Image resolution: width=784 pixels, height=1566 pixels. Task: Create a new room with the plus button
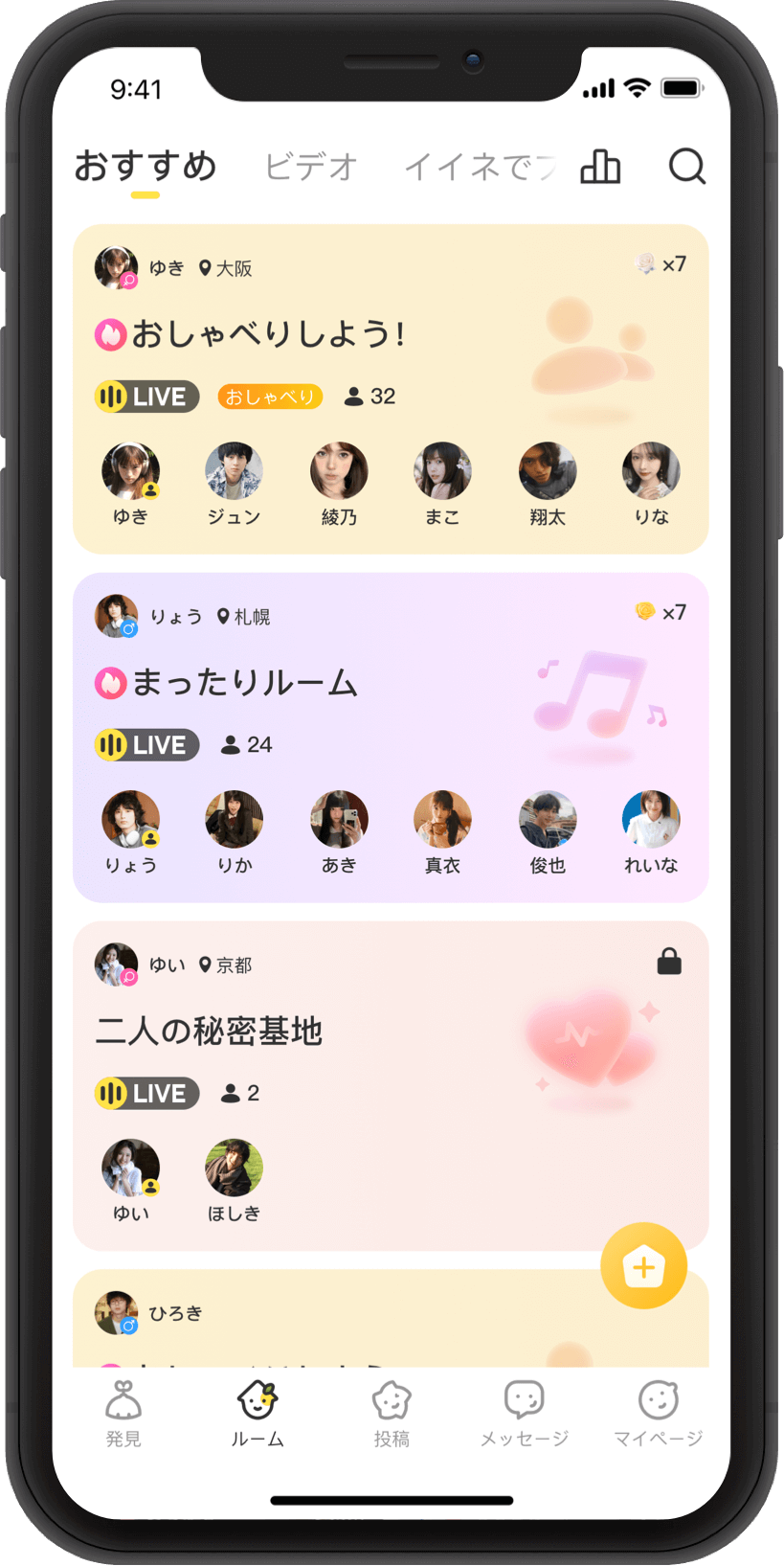pos(643,1266)
